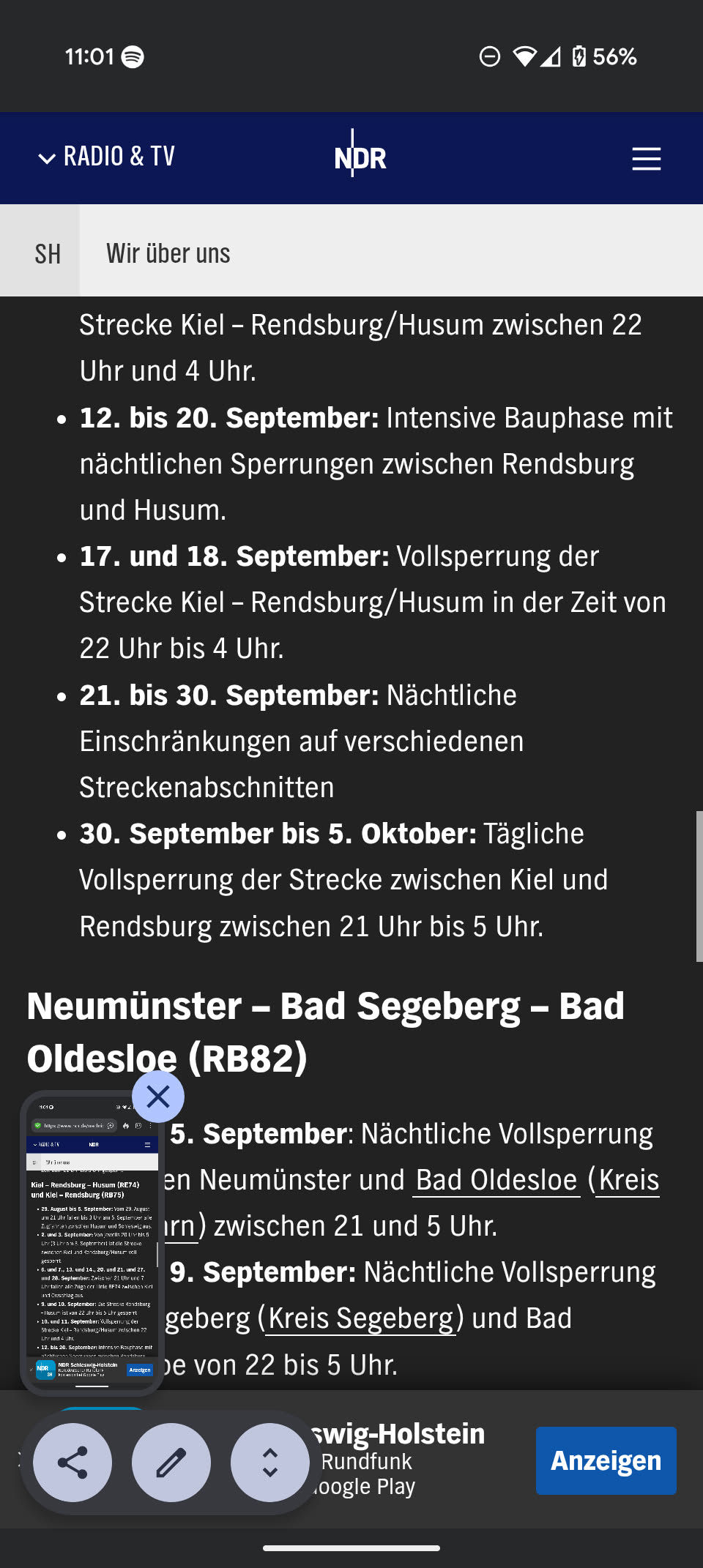Share the captured screenshot

pos(72,1463)
